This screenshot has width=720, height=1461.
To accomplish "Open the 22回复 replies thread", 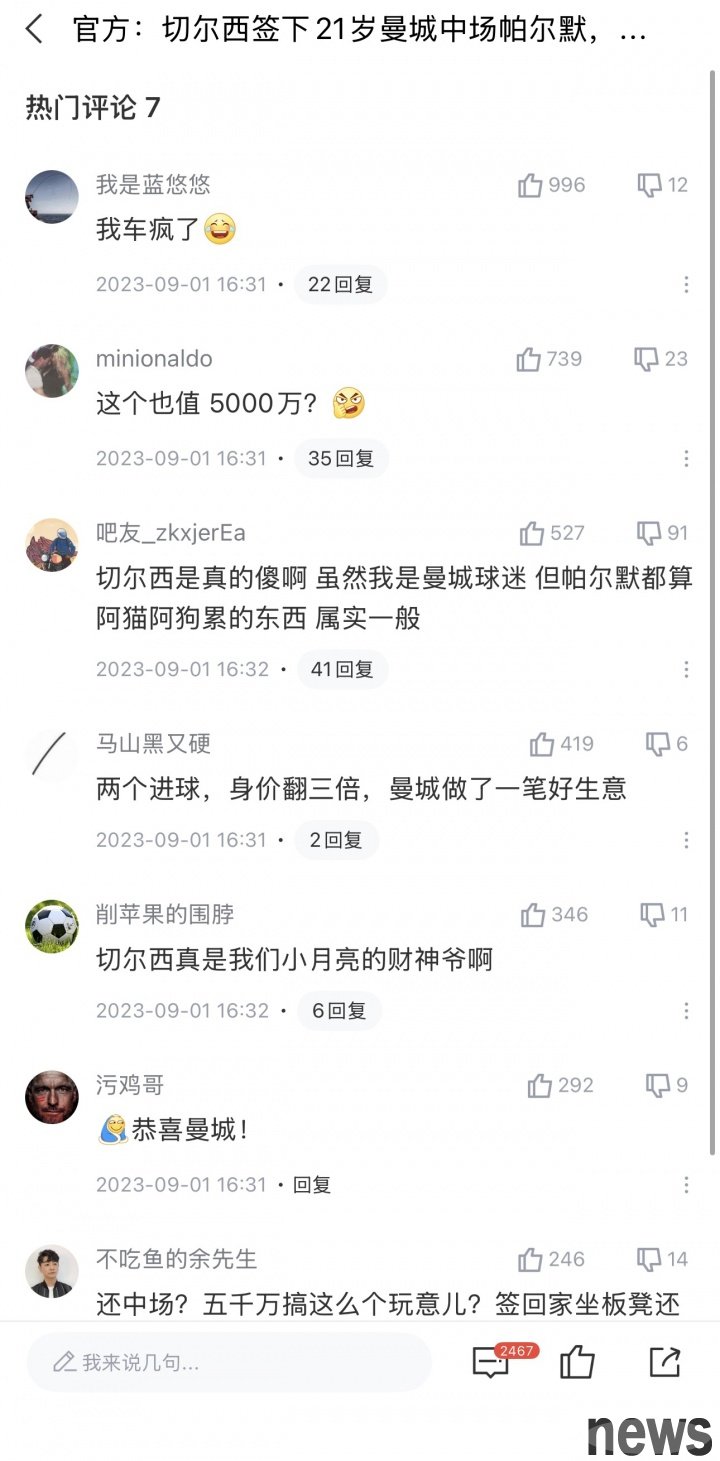I will [340, 285].
